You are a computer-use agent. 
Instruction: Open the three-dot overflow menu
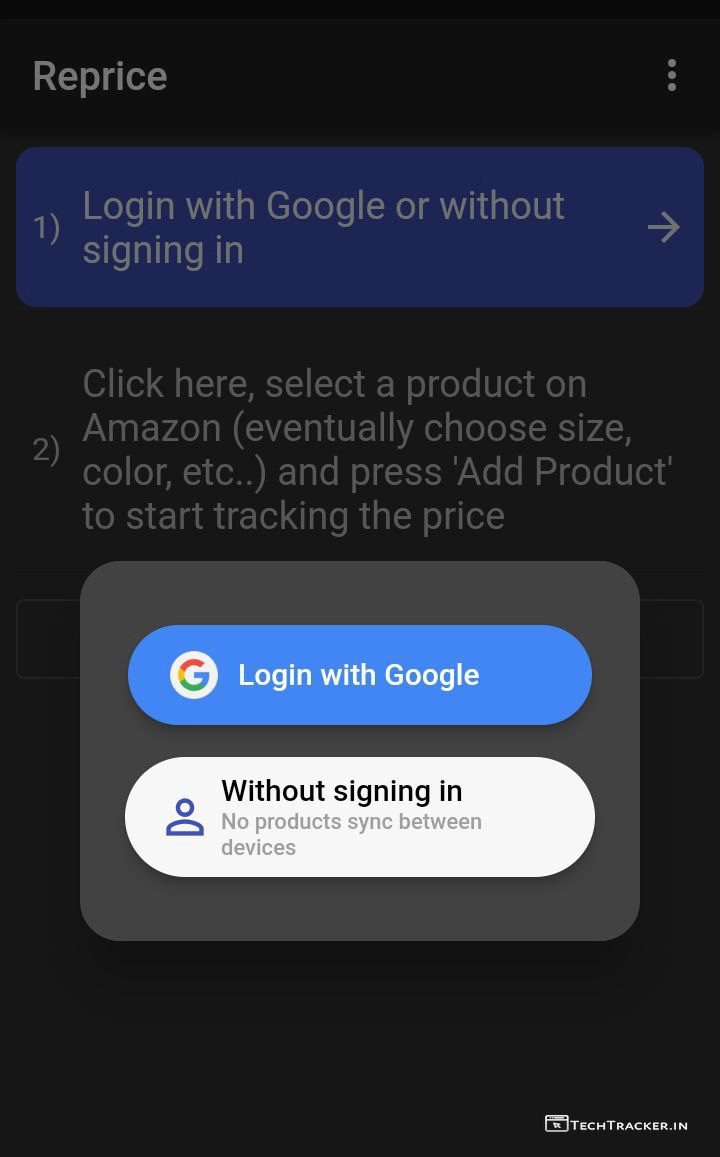click(671, 75)
